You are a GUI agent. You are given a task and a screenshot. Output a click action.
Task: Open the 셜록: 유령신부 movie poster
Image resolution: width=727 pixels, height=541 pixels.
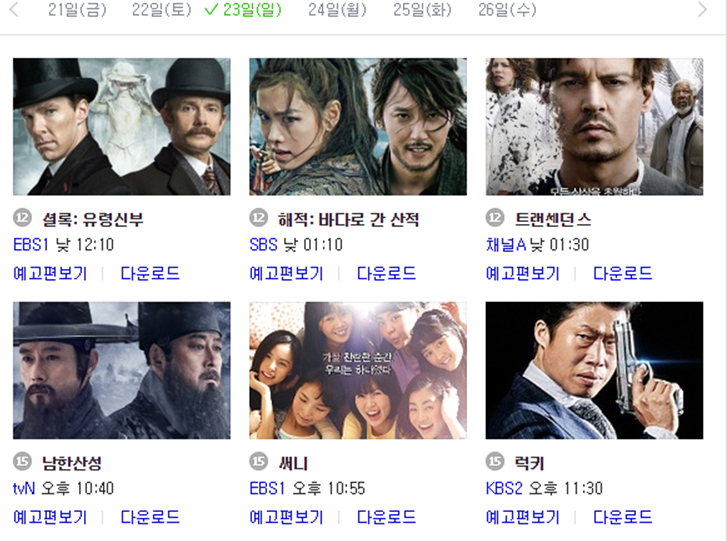pos(122,126)
